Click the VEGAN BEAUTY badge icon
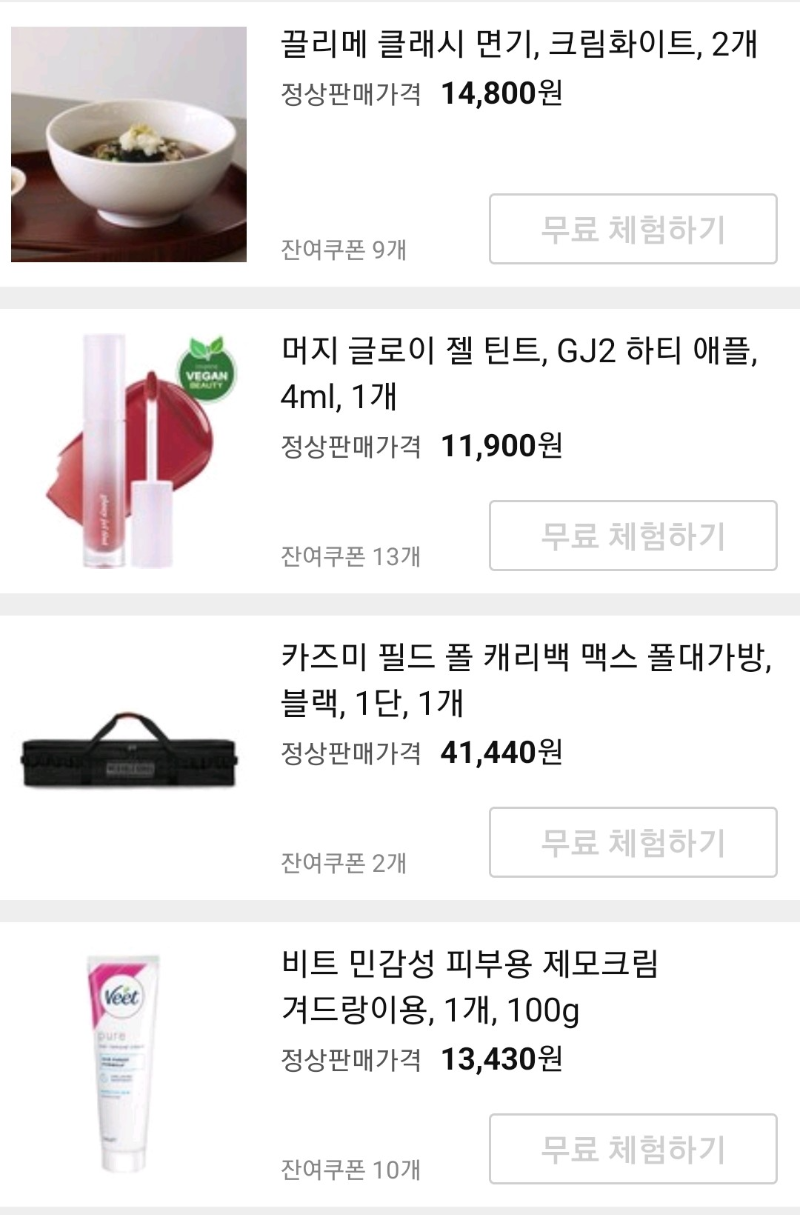 [207, 368]
